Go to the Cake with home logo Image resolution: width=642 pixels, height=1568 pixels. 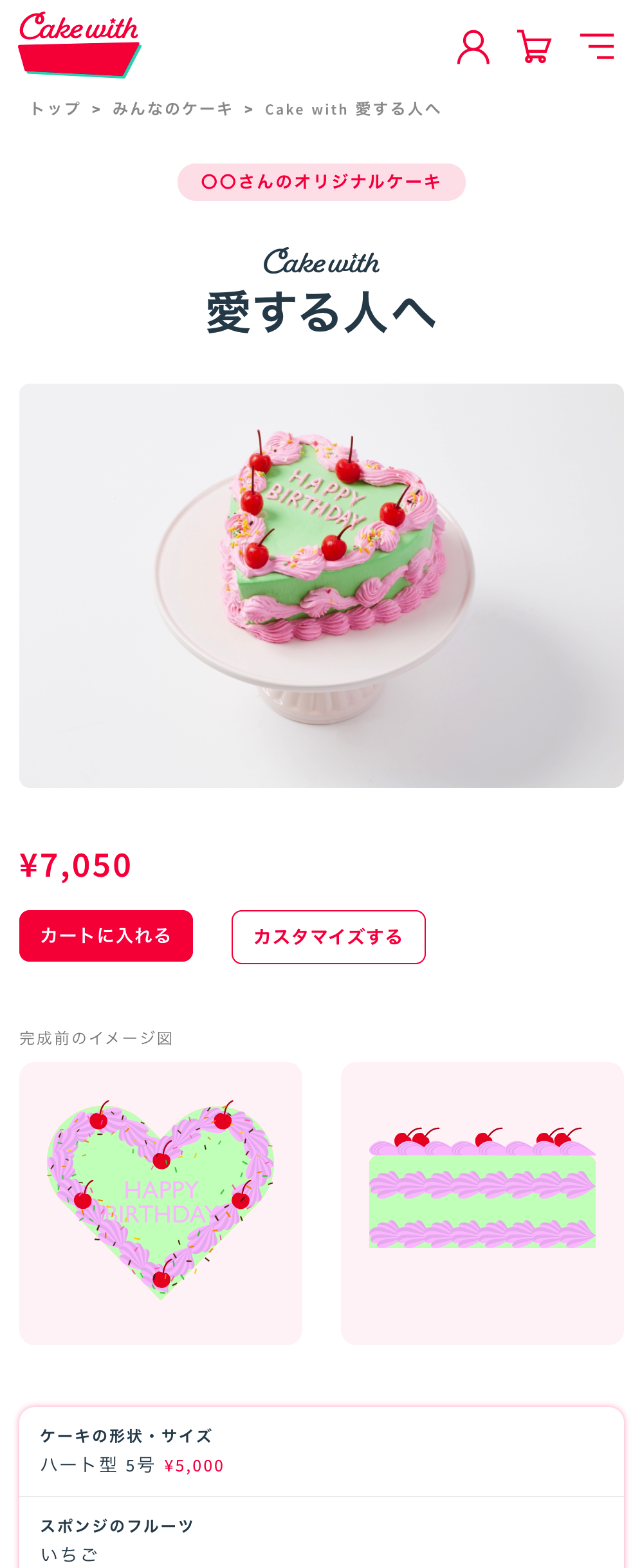(80, 45)
